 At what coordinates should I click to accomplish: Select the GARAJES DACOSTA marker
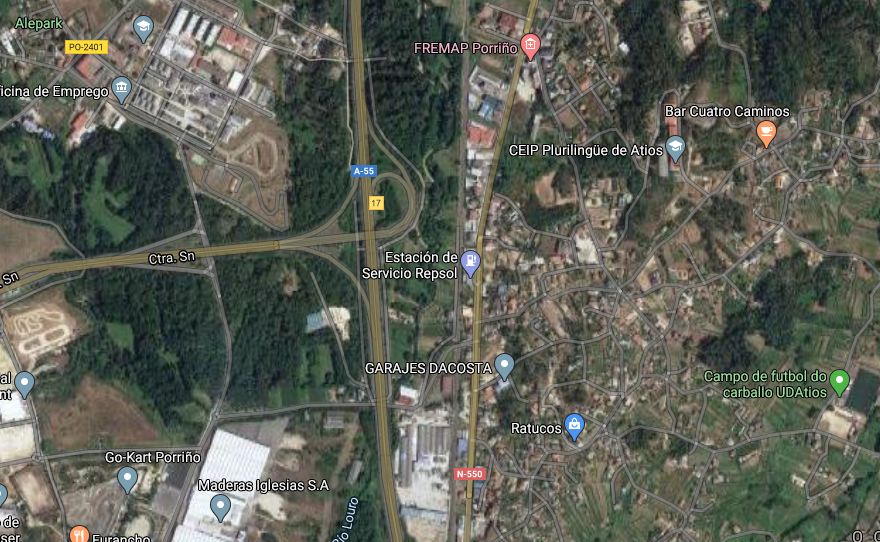(x=505, y=366)
